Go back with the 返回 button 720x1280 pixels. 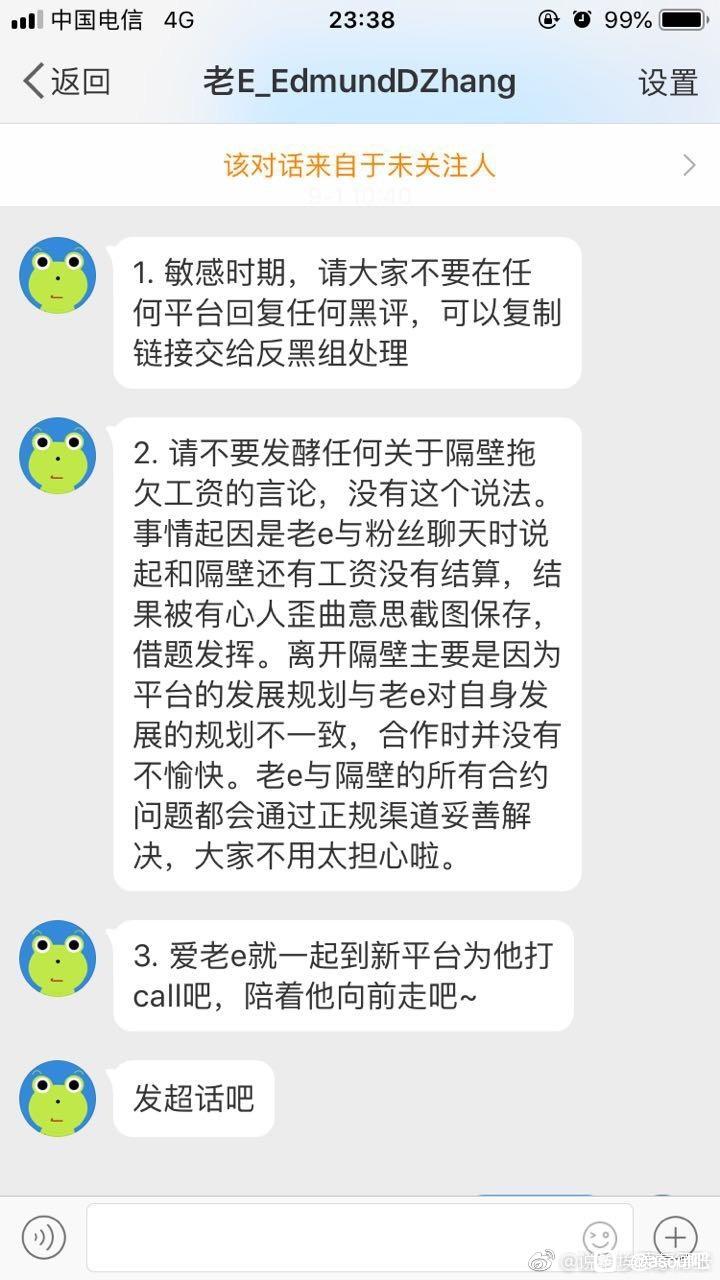click(66, 82)
